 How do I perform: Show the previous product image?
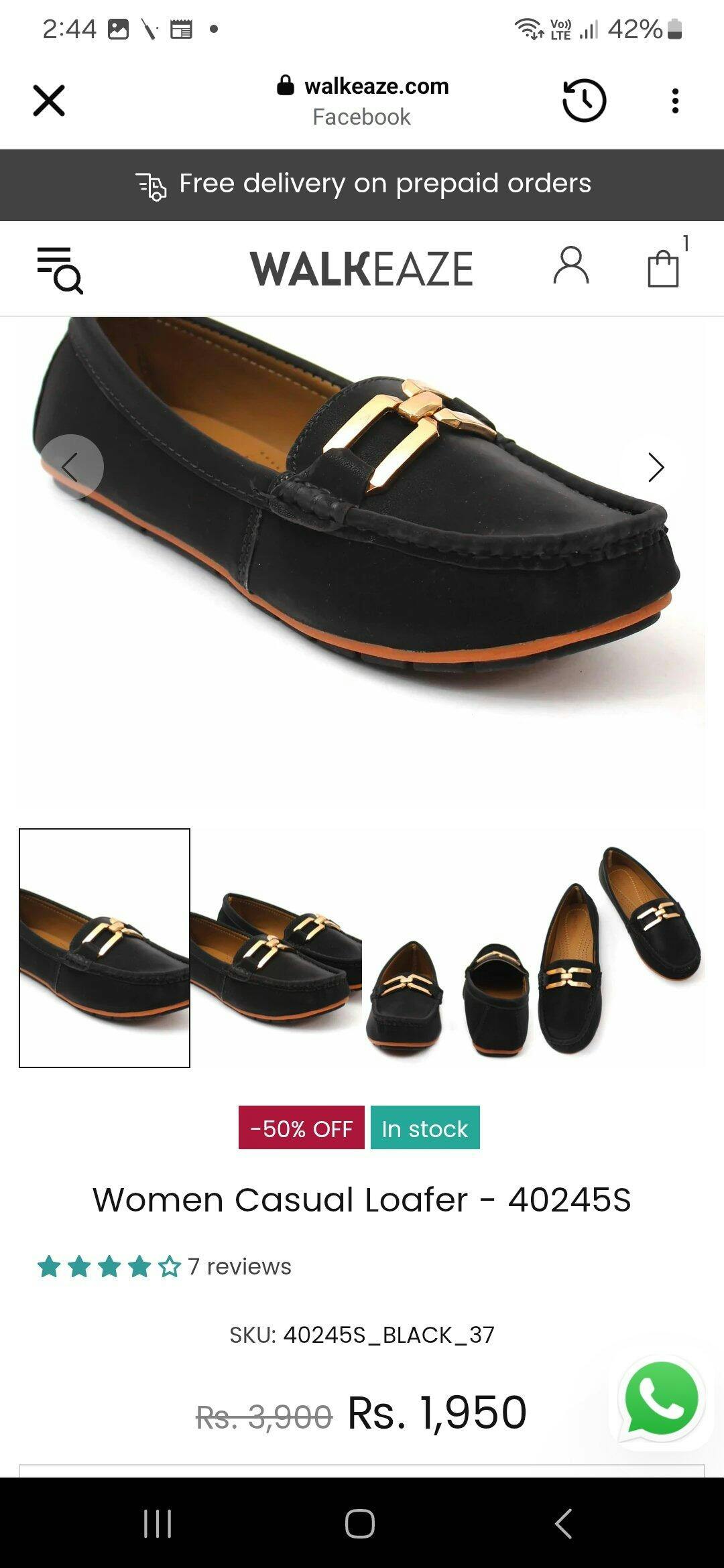click(71, 467)
